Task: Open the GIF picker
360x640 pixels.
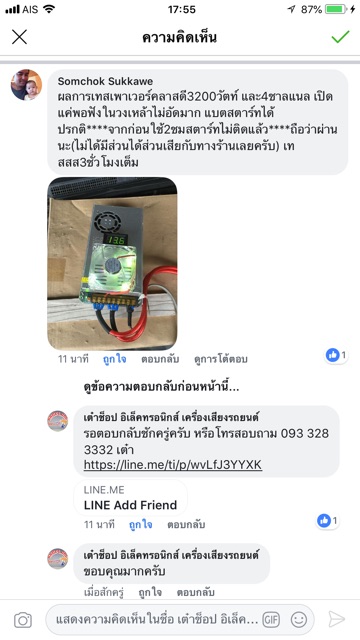Action: pos(271,620)
